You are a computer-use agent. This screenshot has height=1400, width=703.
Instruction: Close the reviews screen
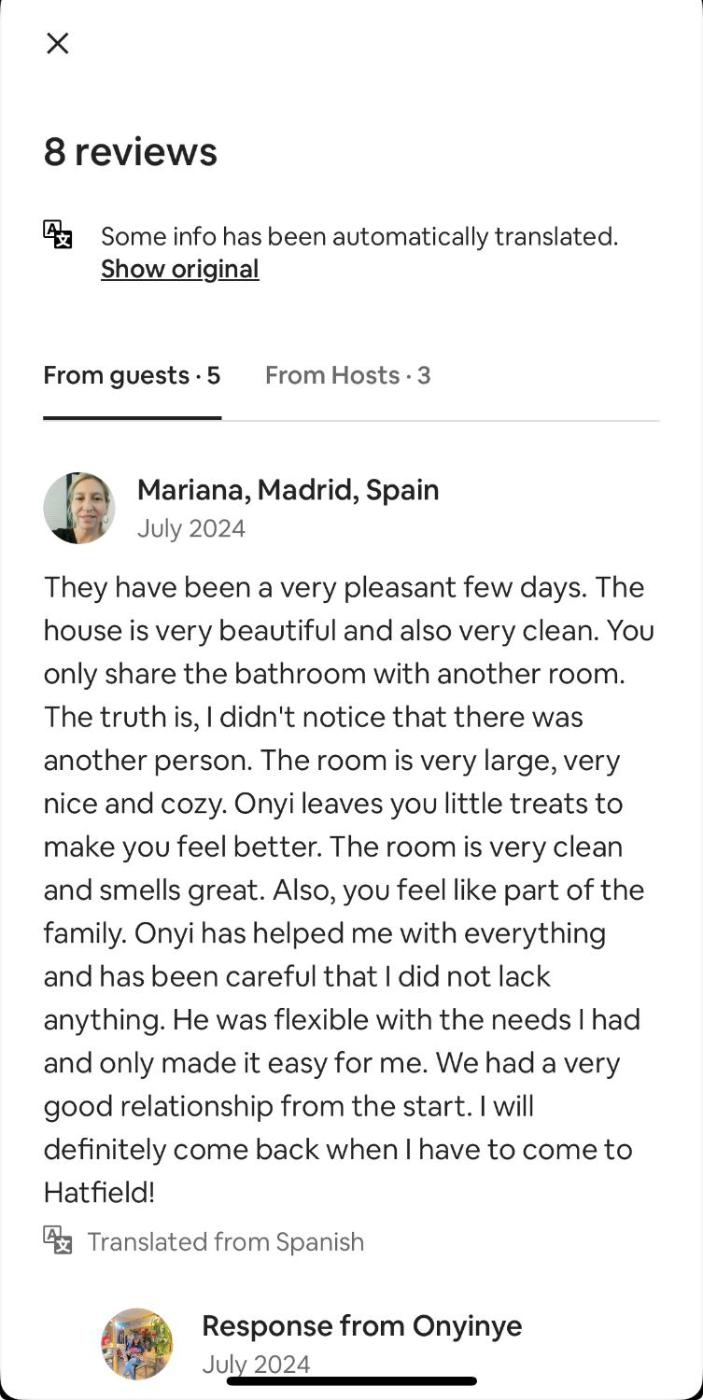tap(58, 43)
